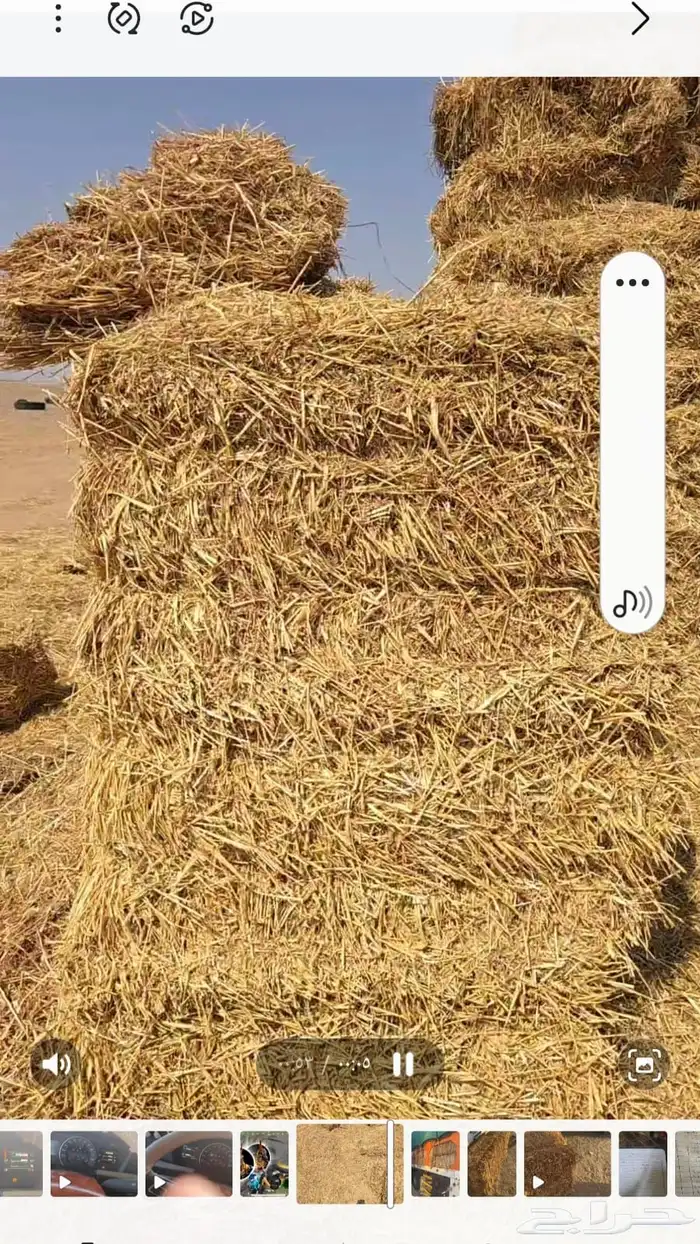700x1244 pixels.
Task: Open more options on the volume panel
Action: (x=632, y=283)
